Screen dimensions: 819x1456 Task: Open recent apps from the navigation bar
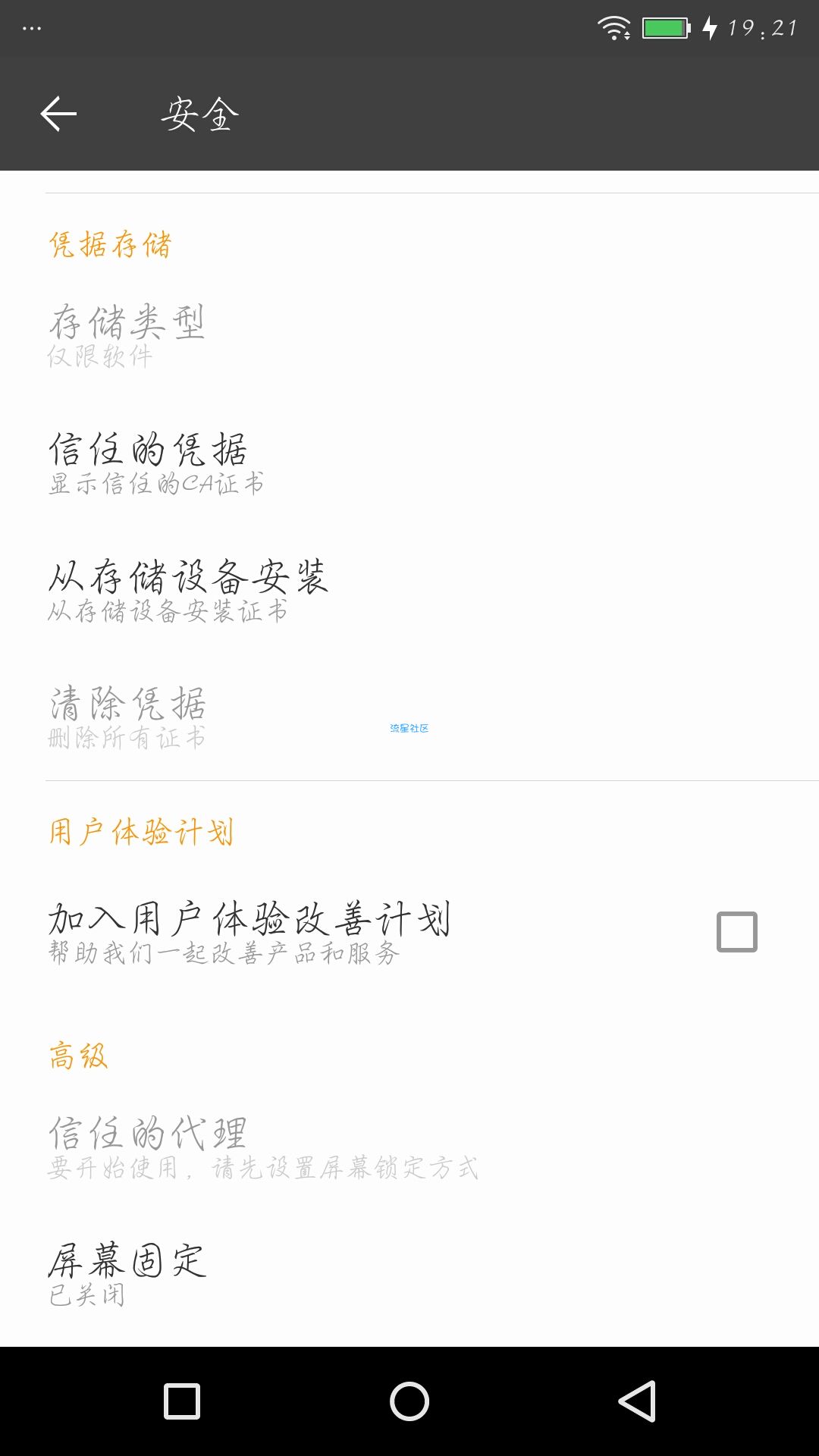click(182, 1401)
